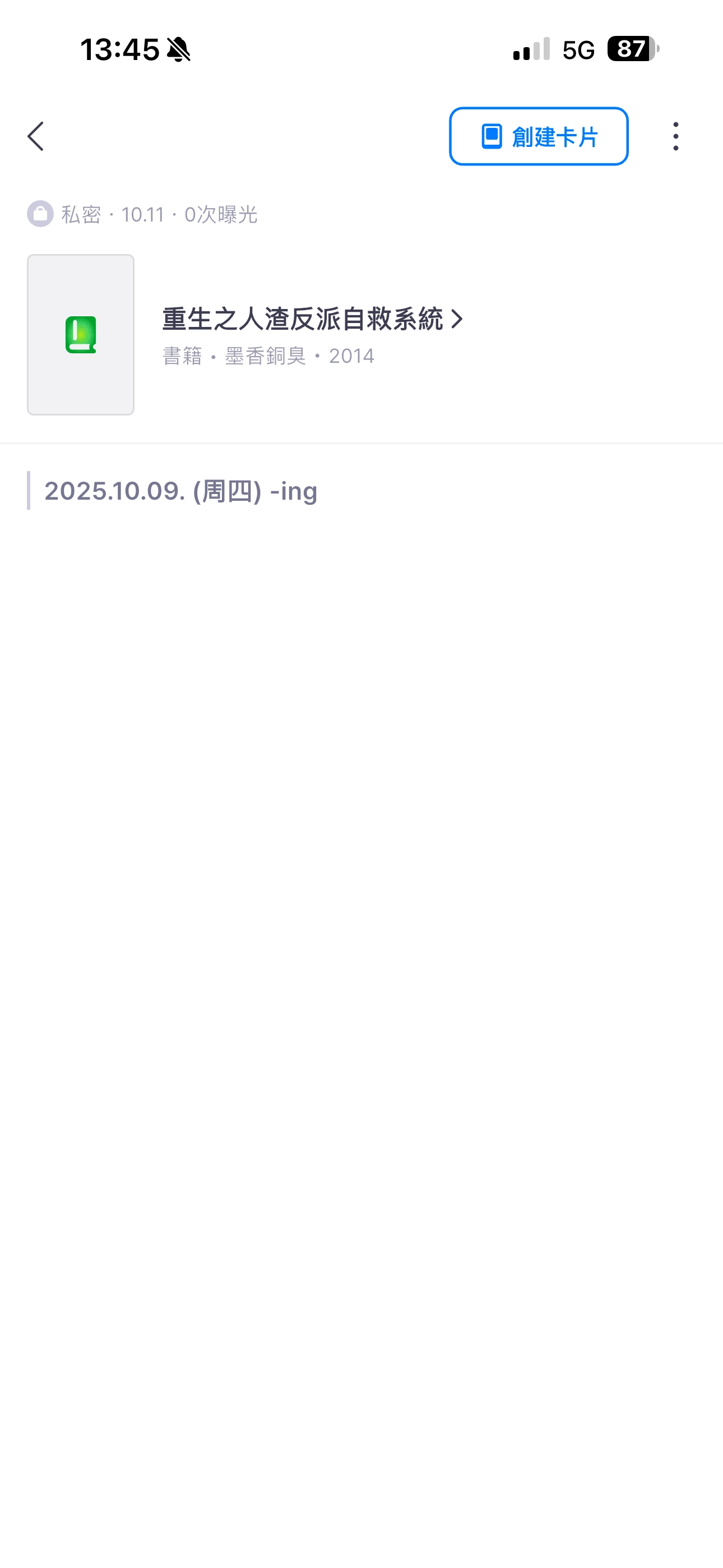The height and width of the screenshot is (1568, 723).
Task: Open the three-dot overflow menu
Action: click(675, 136)
